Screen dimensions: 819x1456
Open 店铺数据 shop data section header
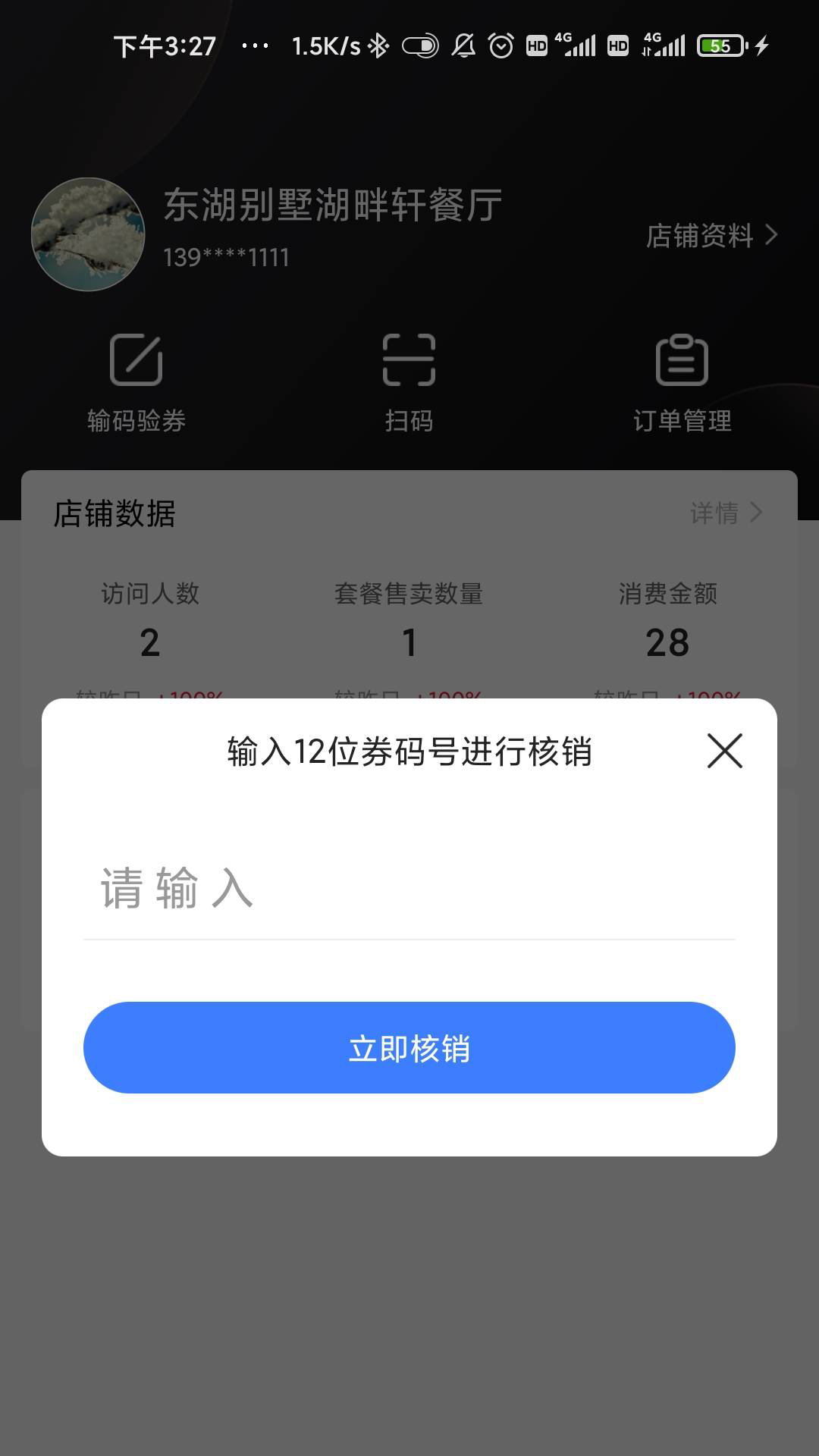(112, 513)
